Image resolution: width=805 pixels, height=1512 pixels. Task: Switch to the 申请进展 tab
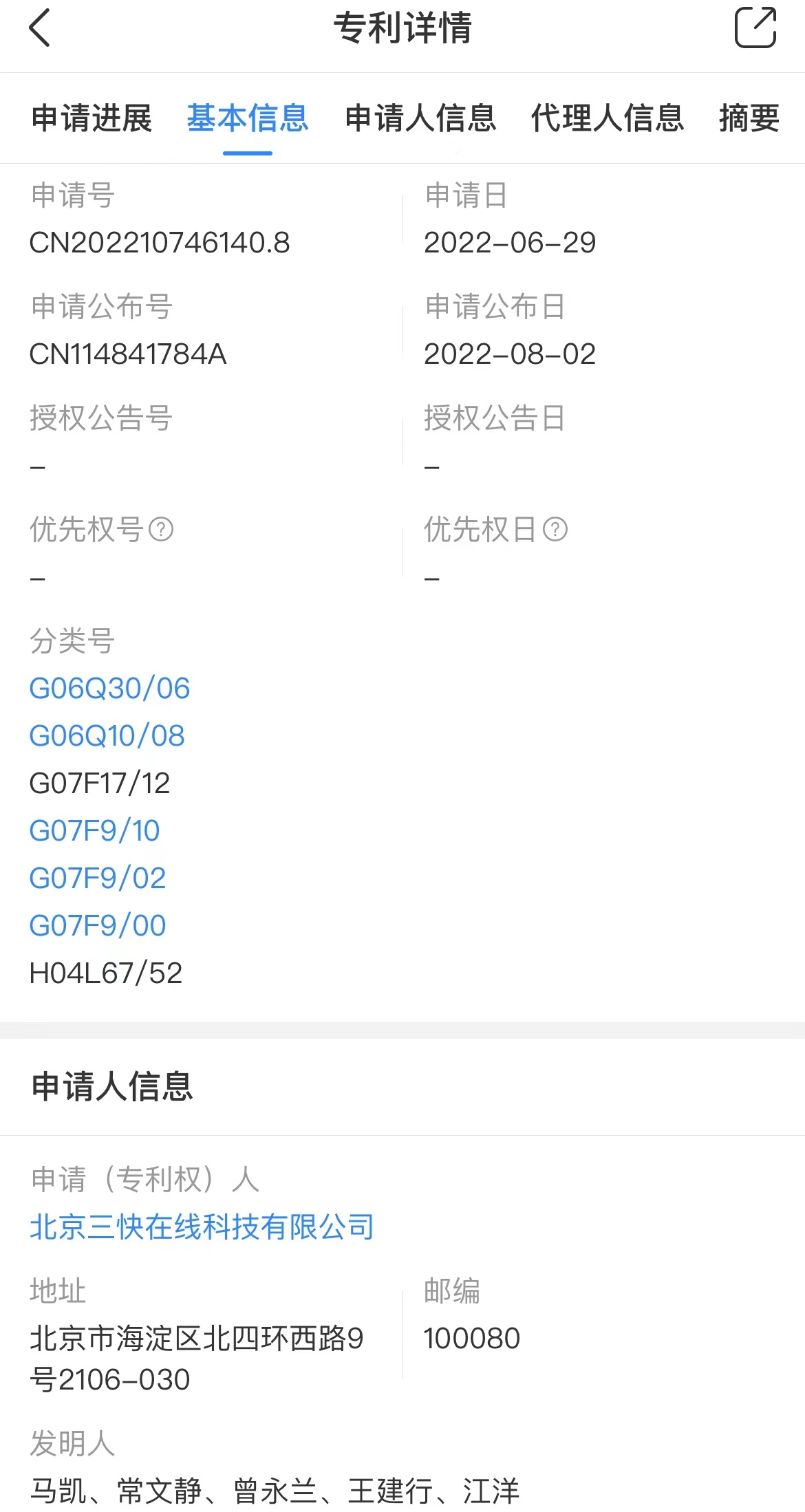[92, 118]
